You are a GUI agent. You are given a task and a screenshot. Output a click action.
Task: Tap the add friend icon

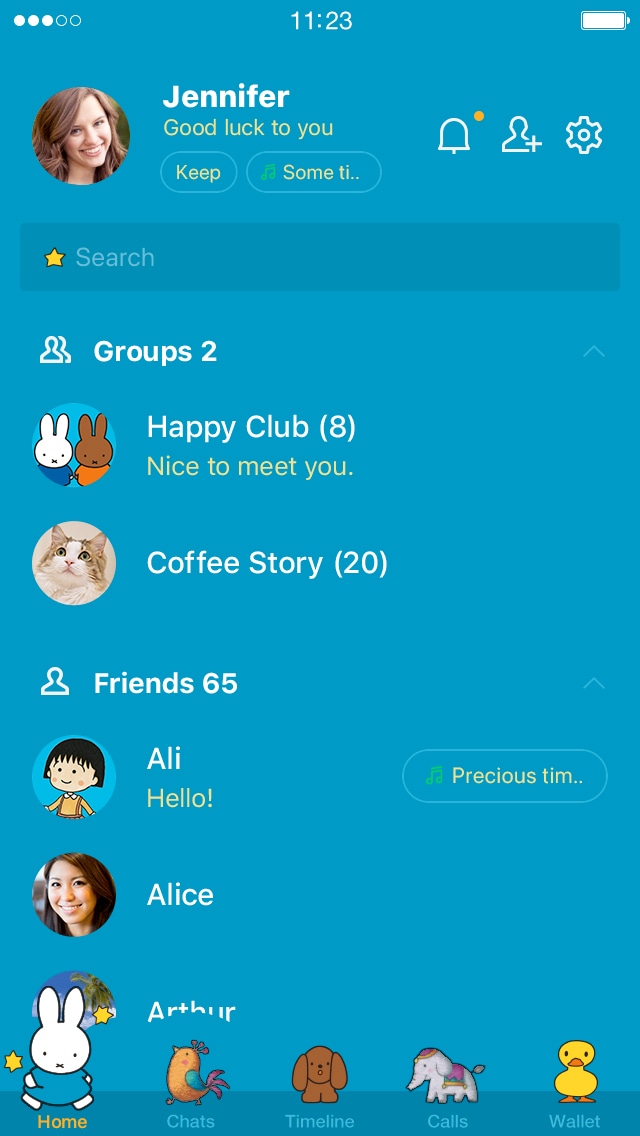(521, 135)
